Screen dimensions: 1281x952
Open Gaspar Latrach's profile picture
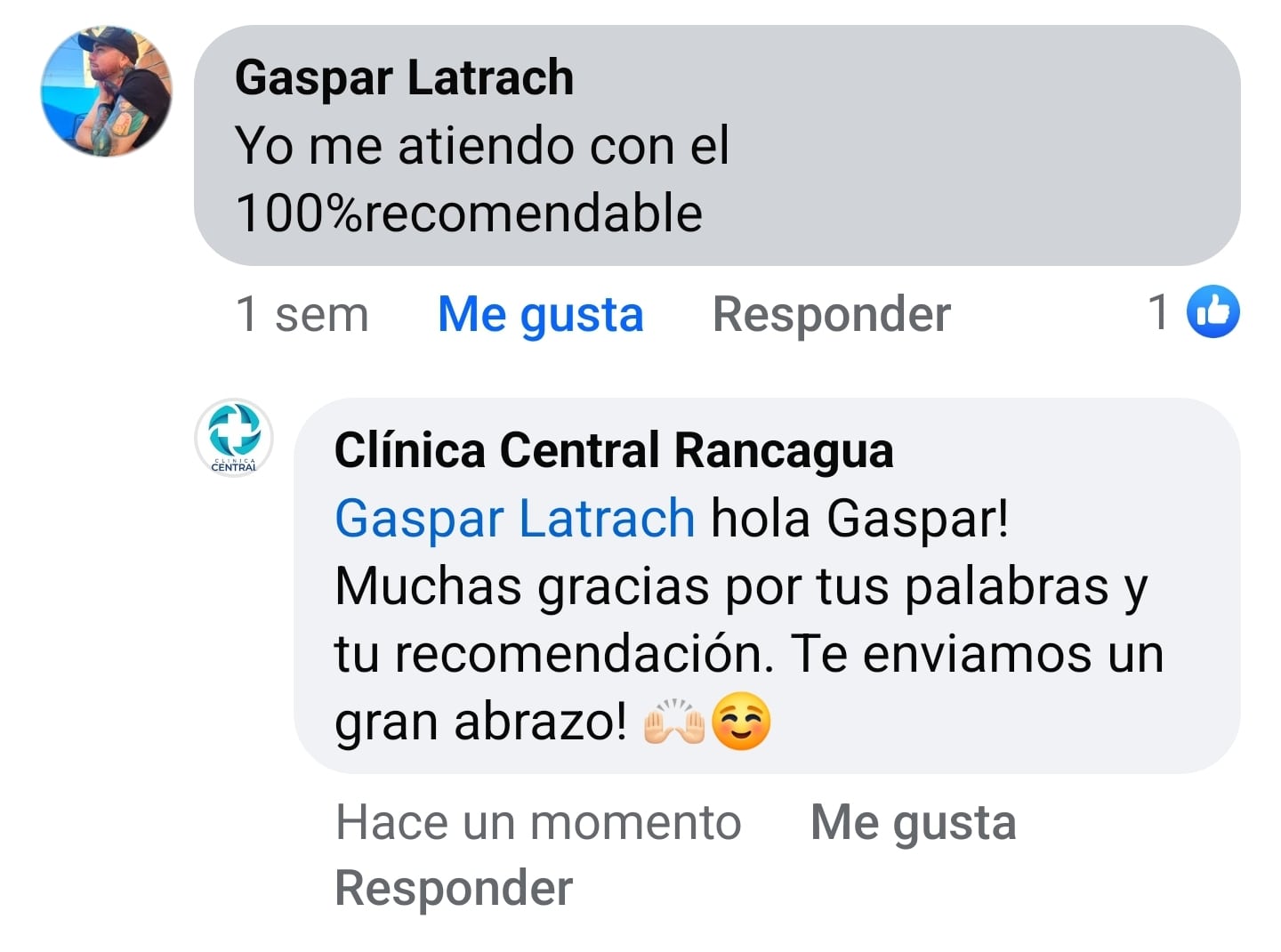click(106, 92)
